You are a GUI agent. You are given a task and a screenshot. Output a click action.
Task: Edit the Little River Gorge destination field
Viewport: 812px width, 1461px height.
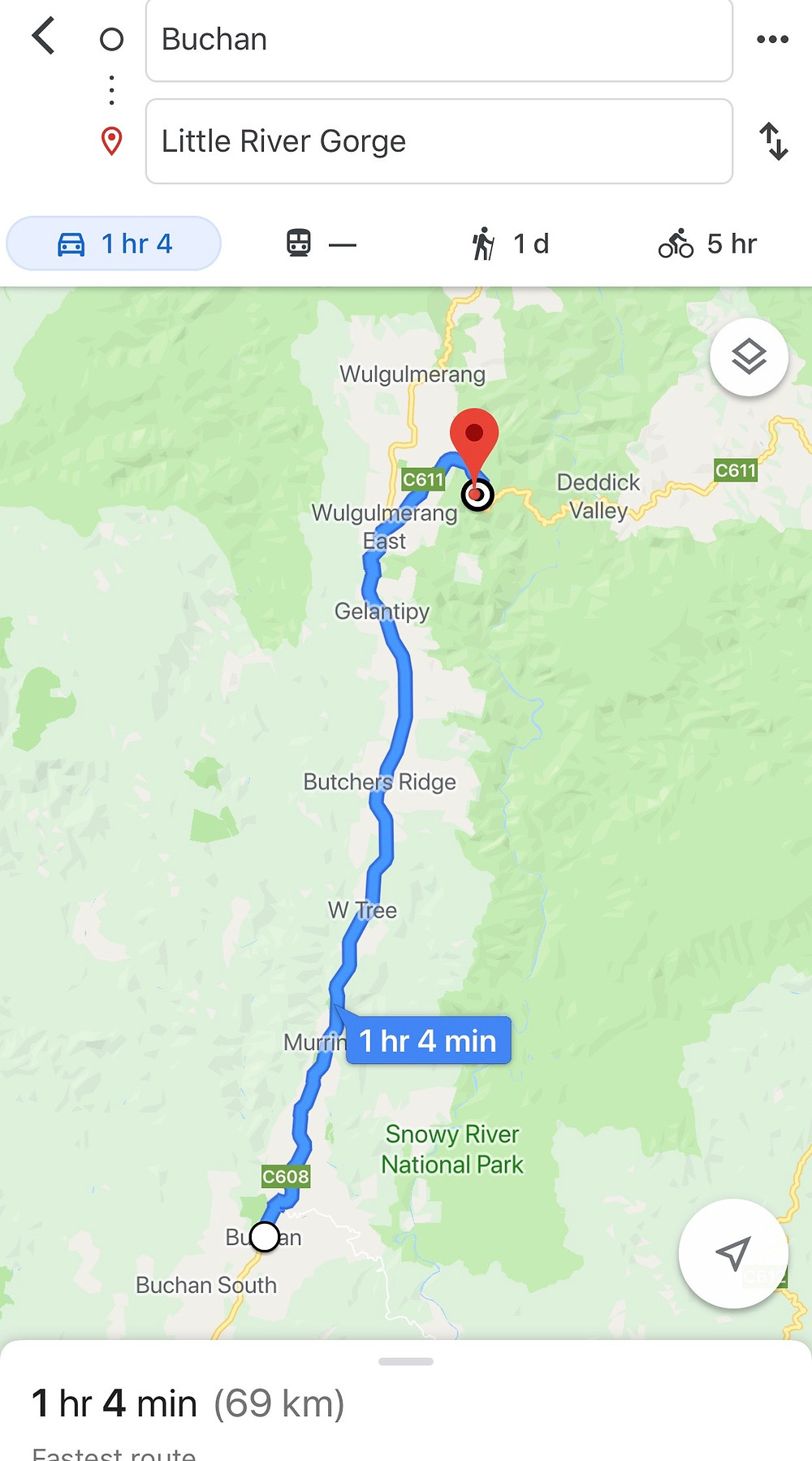point(439,141)
